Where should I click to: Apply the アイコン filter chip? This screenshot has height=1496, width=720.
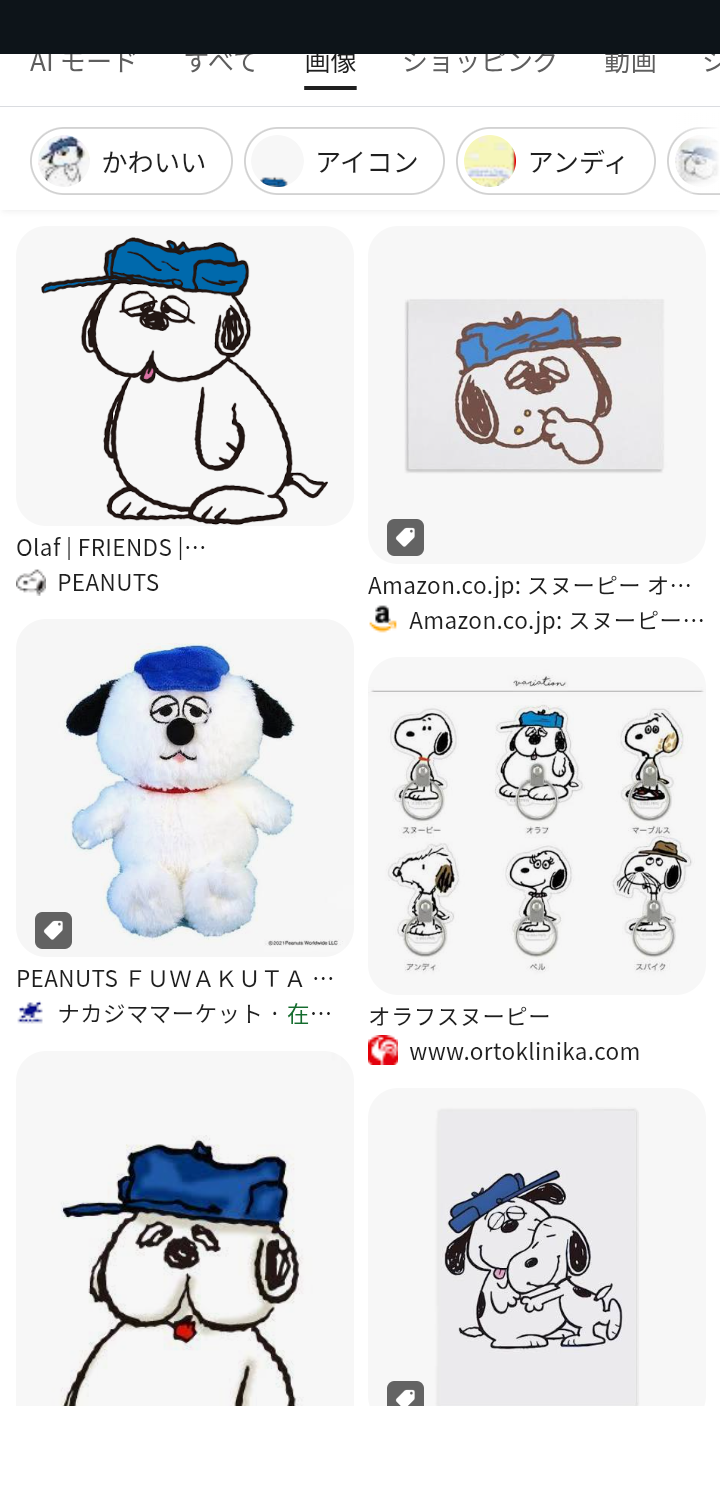tap(344, 161)
